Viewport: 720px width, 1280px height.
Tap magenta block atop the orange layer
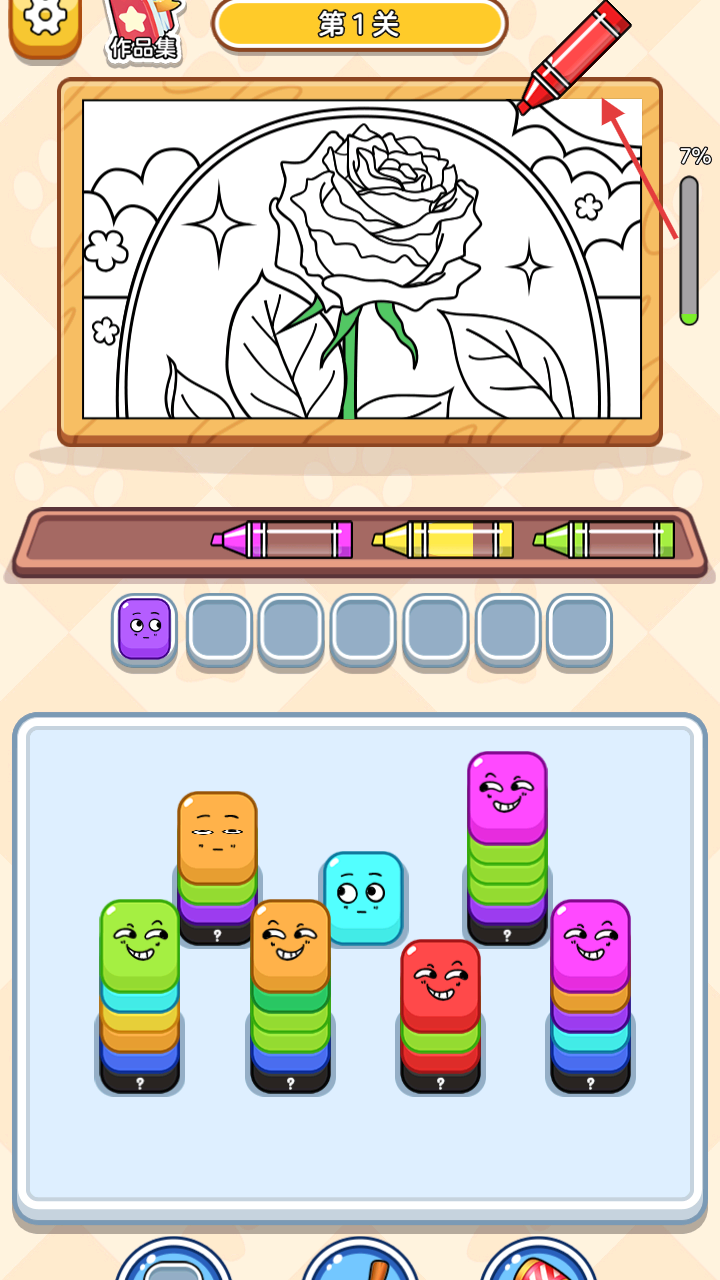click(590, 943)
